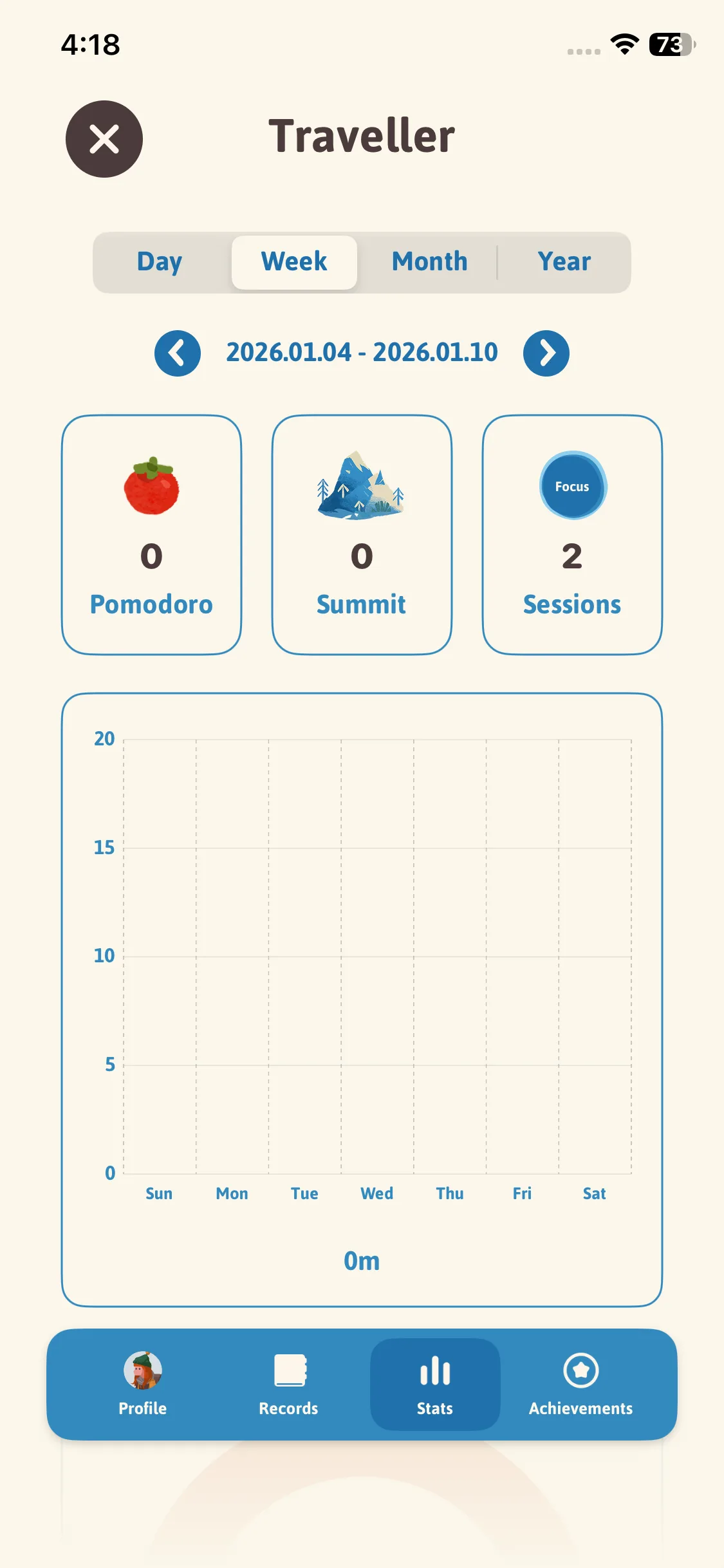Go to the next week
Screen dimensions: 724x1568
click(x=546, y=353)
